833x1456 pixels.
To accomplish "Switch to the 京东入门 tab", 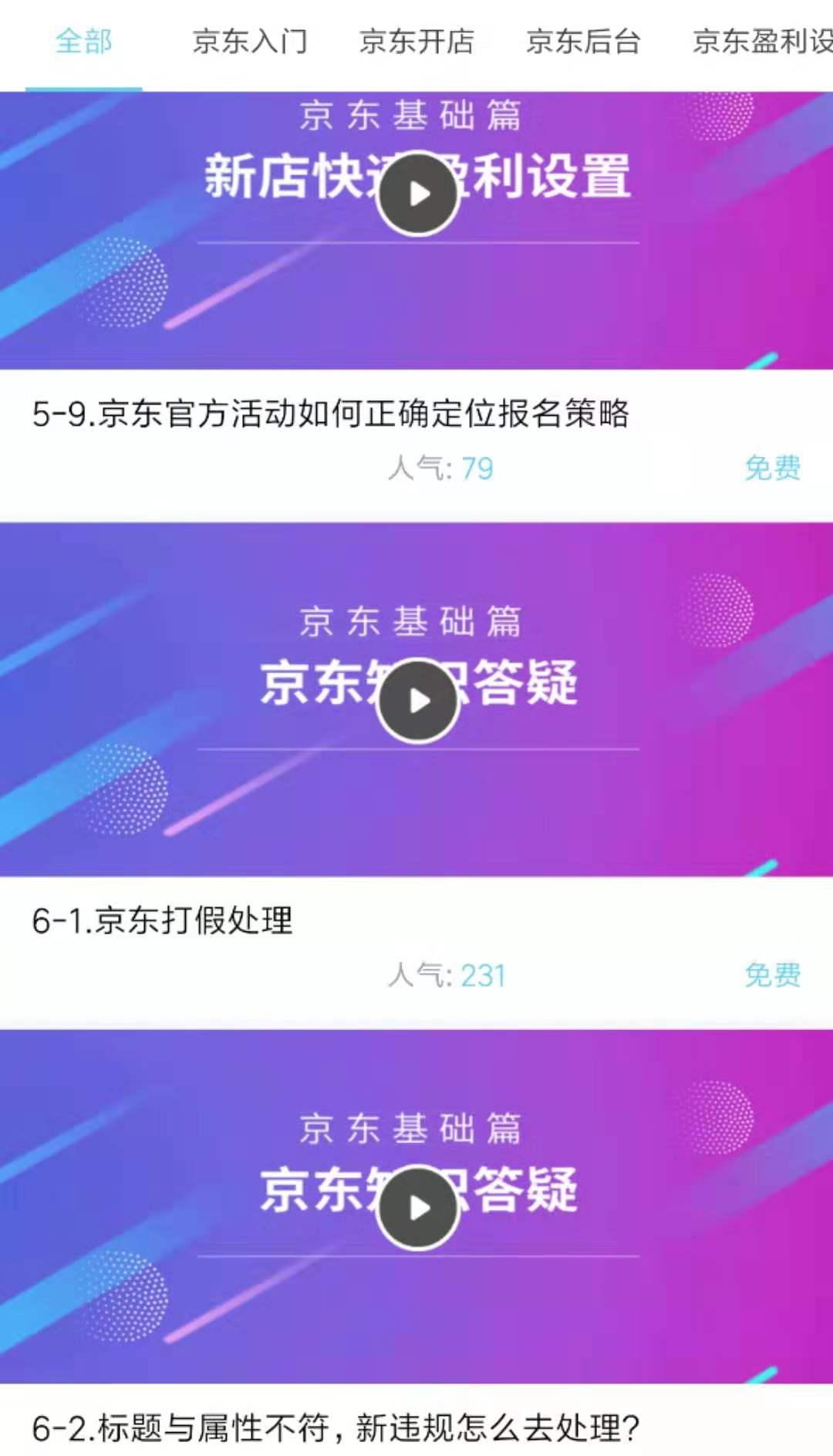I will tap(249, 42).
